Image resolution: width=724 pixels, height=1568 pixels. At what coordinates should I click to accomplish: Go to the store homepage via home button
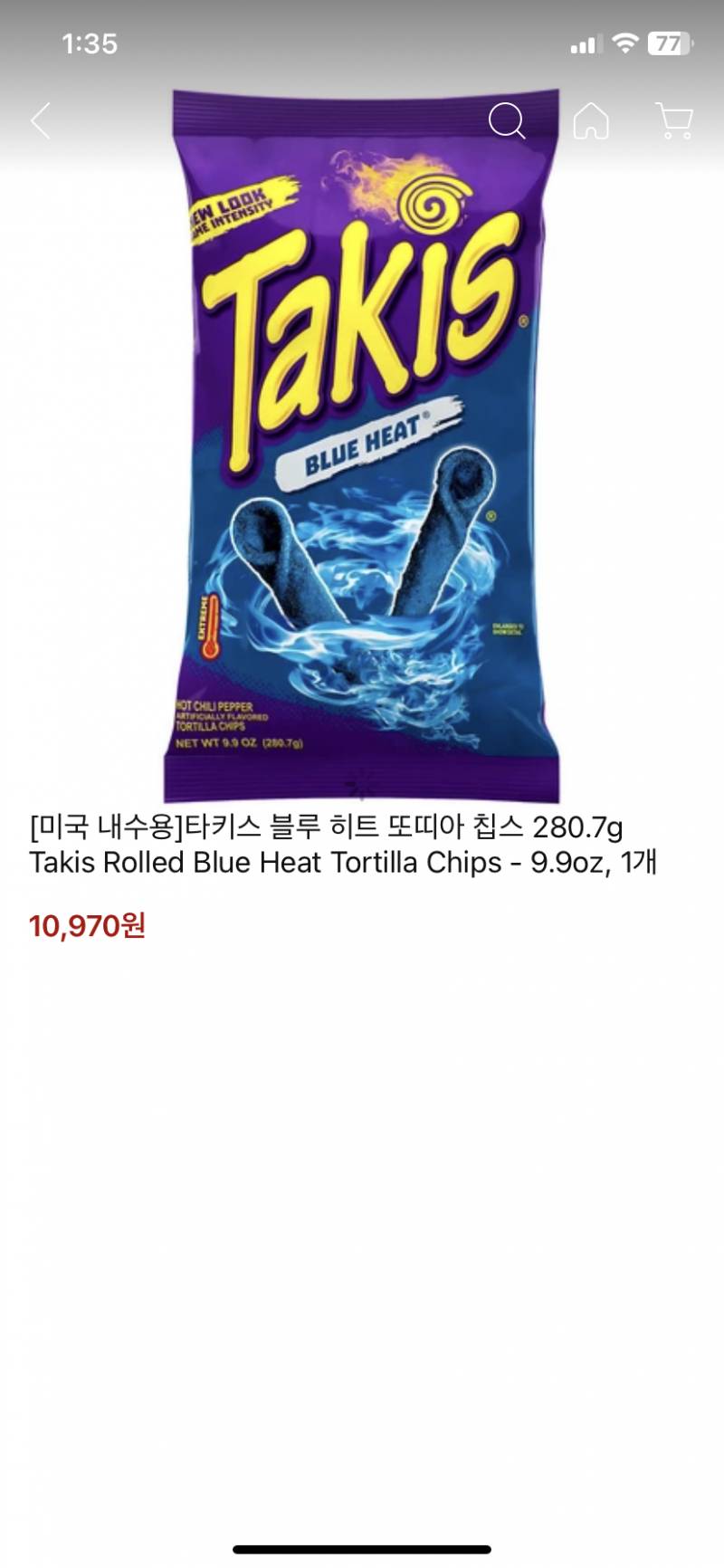(592, 120)
